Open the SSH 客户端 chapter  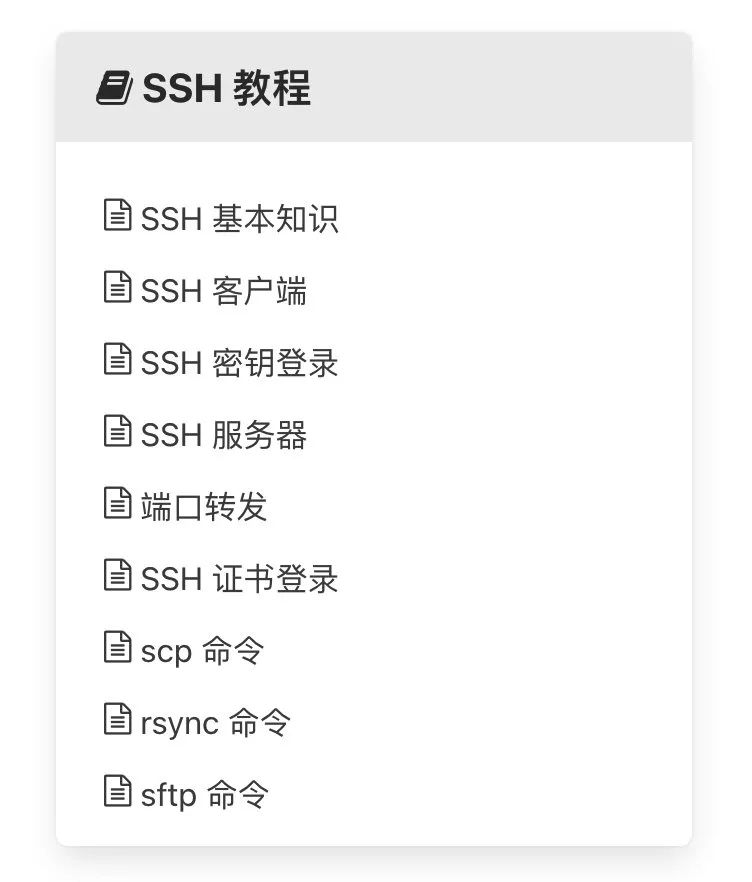tap(223, 291)
